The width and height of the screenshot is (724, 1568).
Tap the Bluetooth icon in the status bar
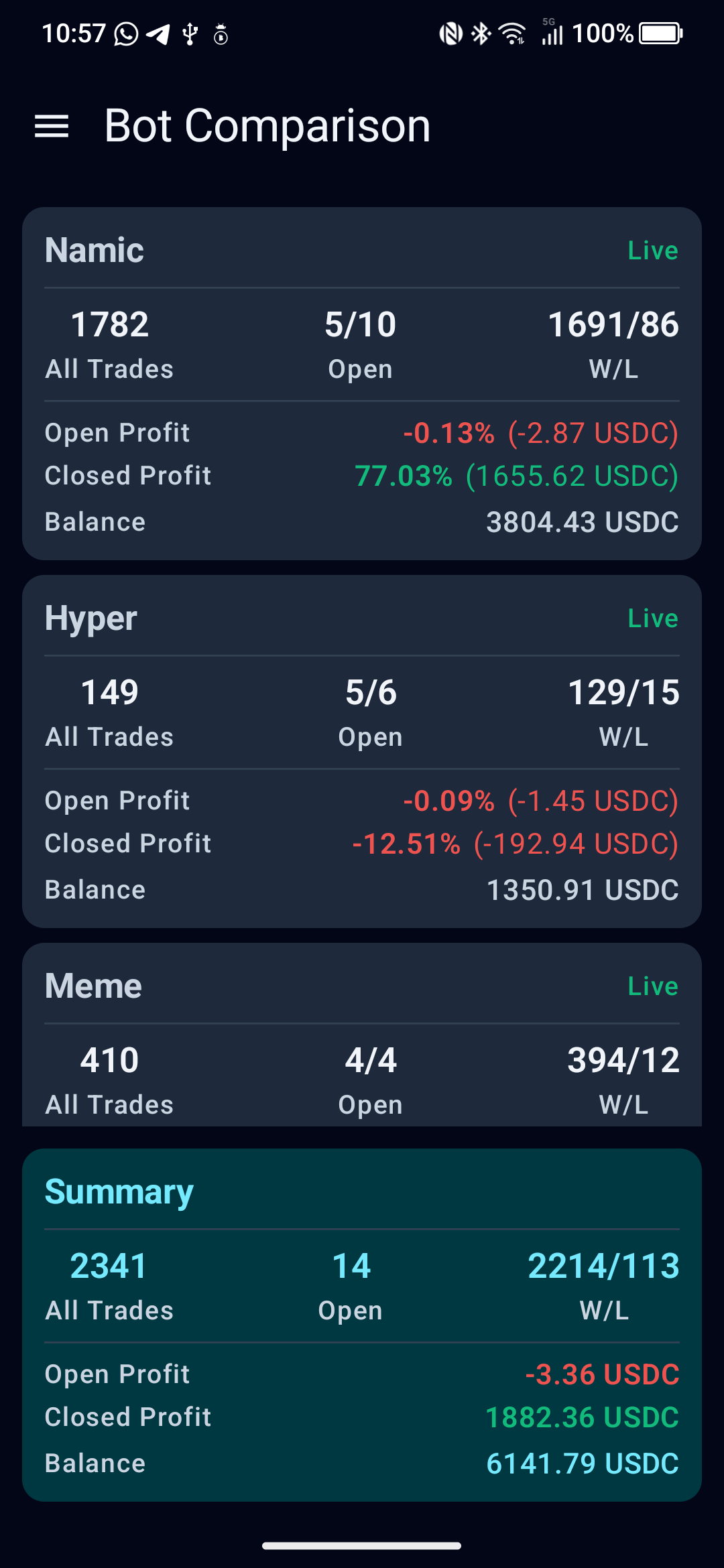point(480,32)
